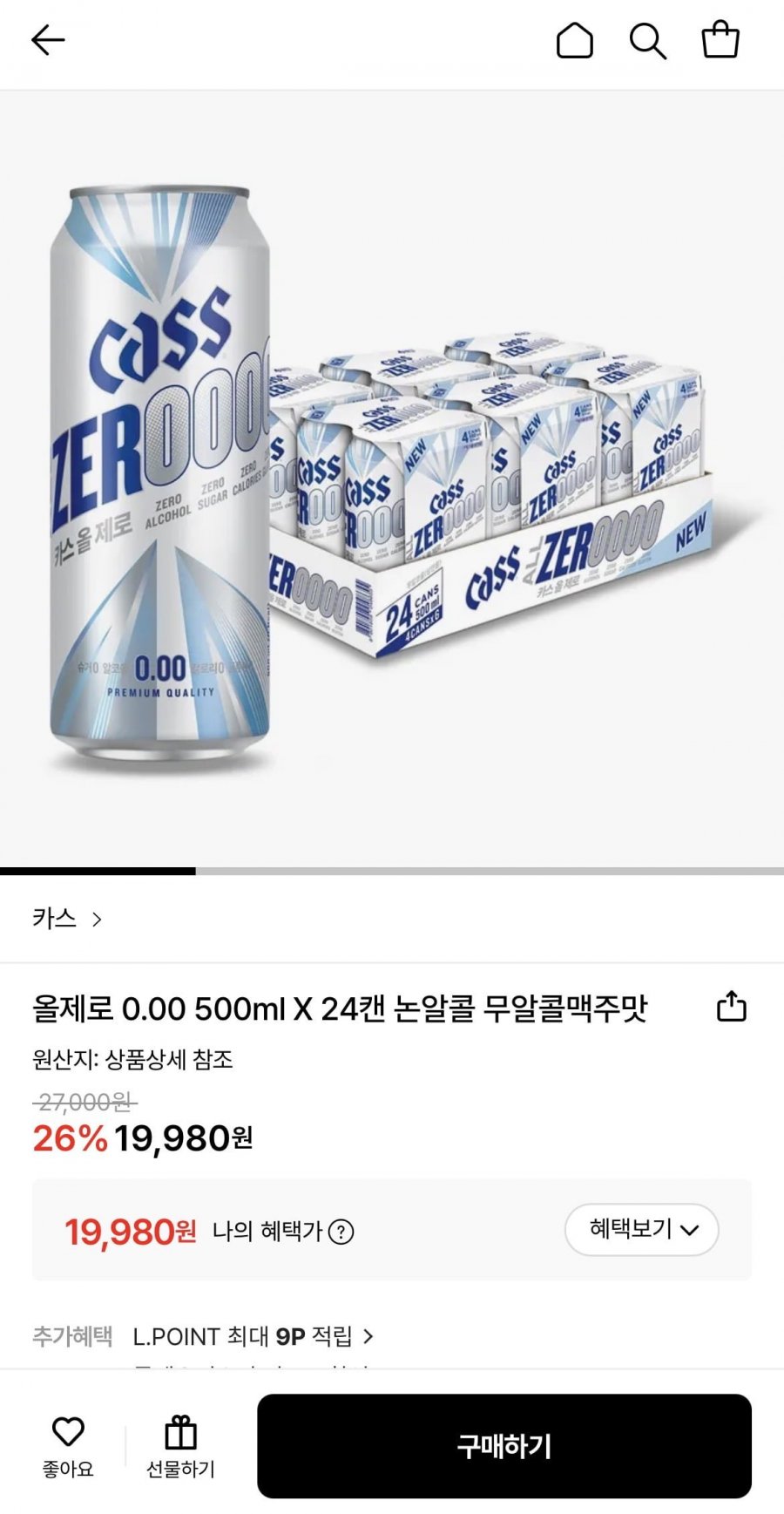
Task: Expand the 혜택보기 dropdown
Action: point(642,1229)
